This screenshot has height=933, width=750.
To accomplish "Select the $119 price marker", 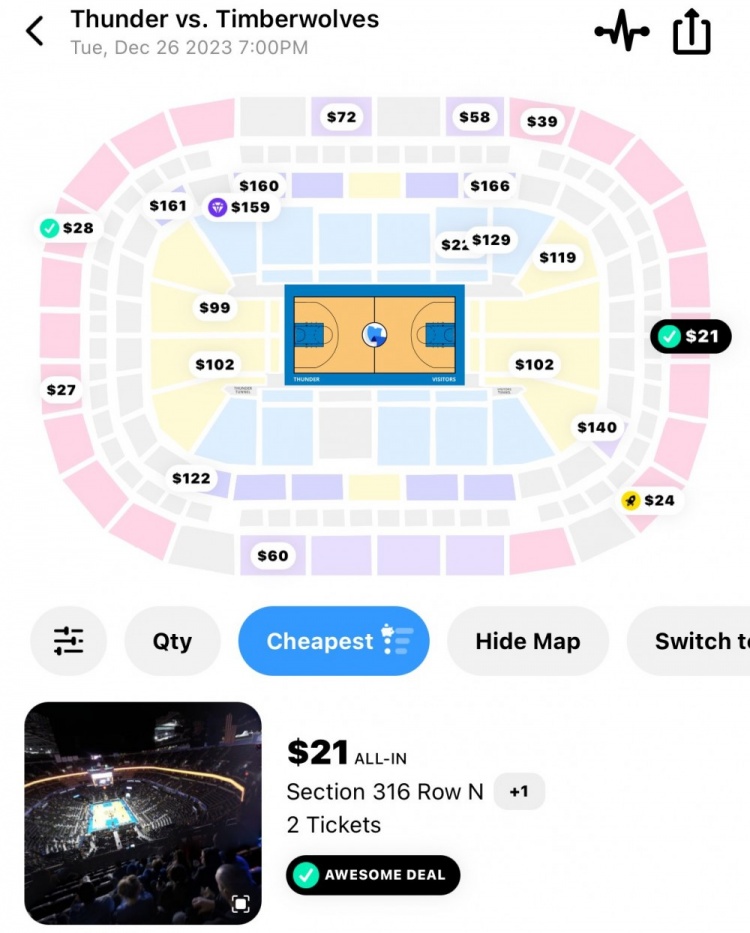I will coord(557,257).
